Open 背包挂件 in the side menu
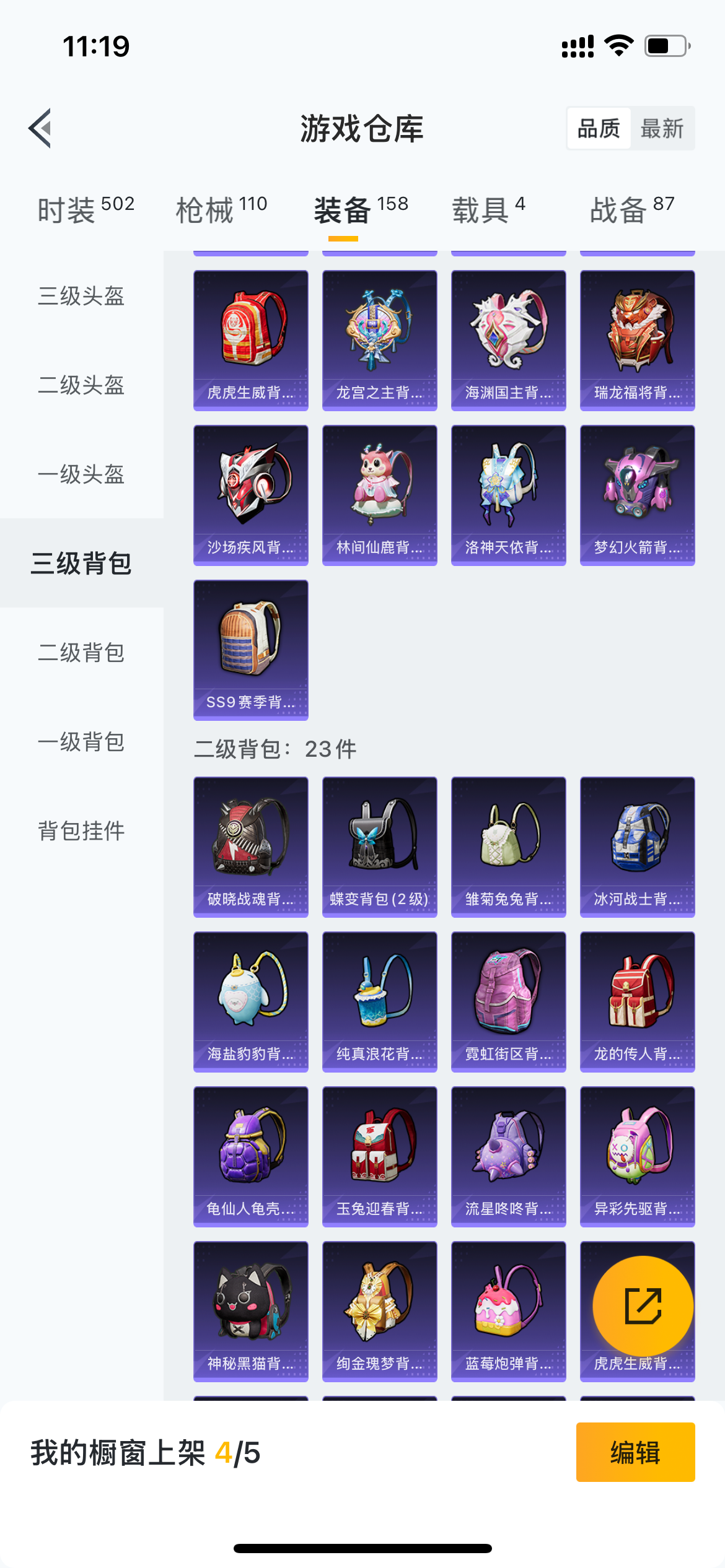The width and height of the screenshot is (725, 1568). coord(81,831)
